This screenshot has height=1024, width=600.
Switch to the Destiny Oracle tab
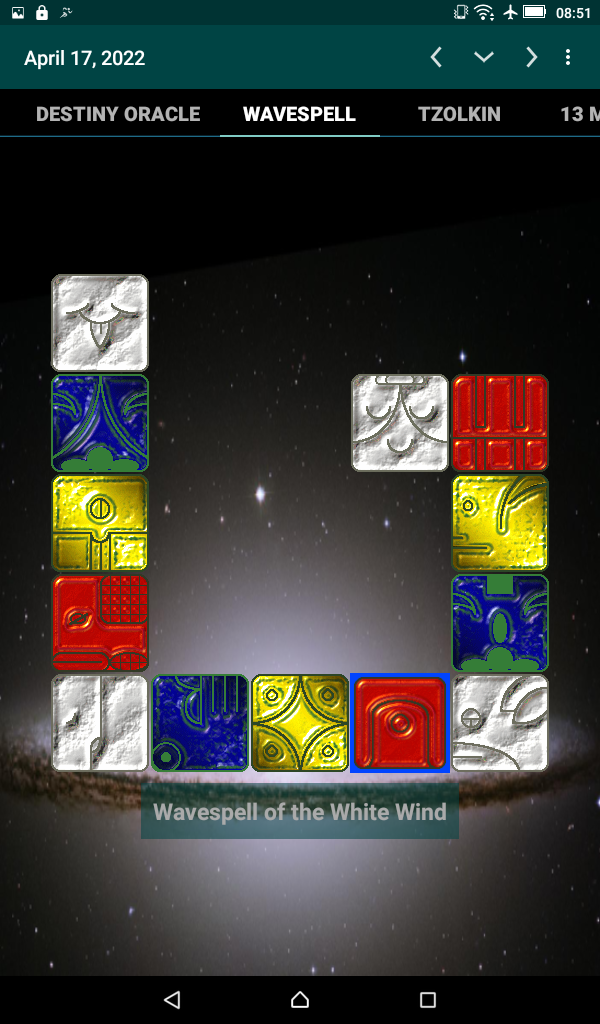coord(118,114)
